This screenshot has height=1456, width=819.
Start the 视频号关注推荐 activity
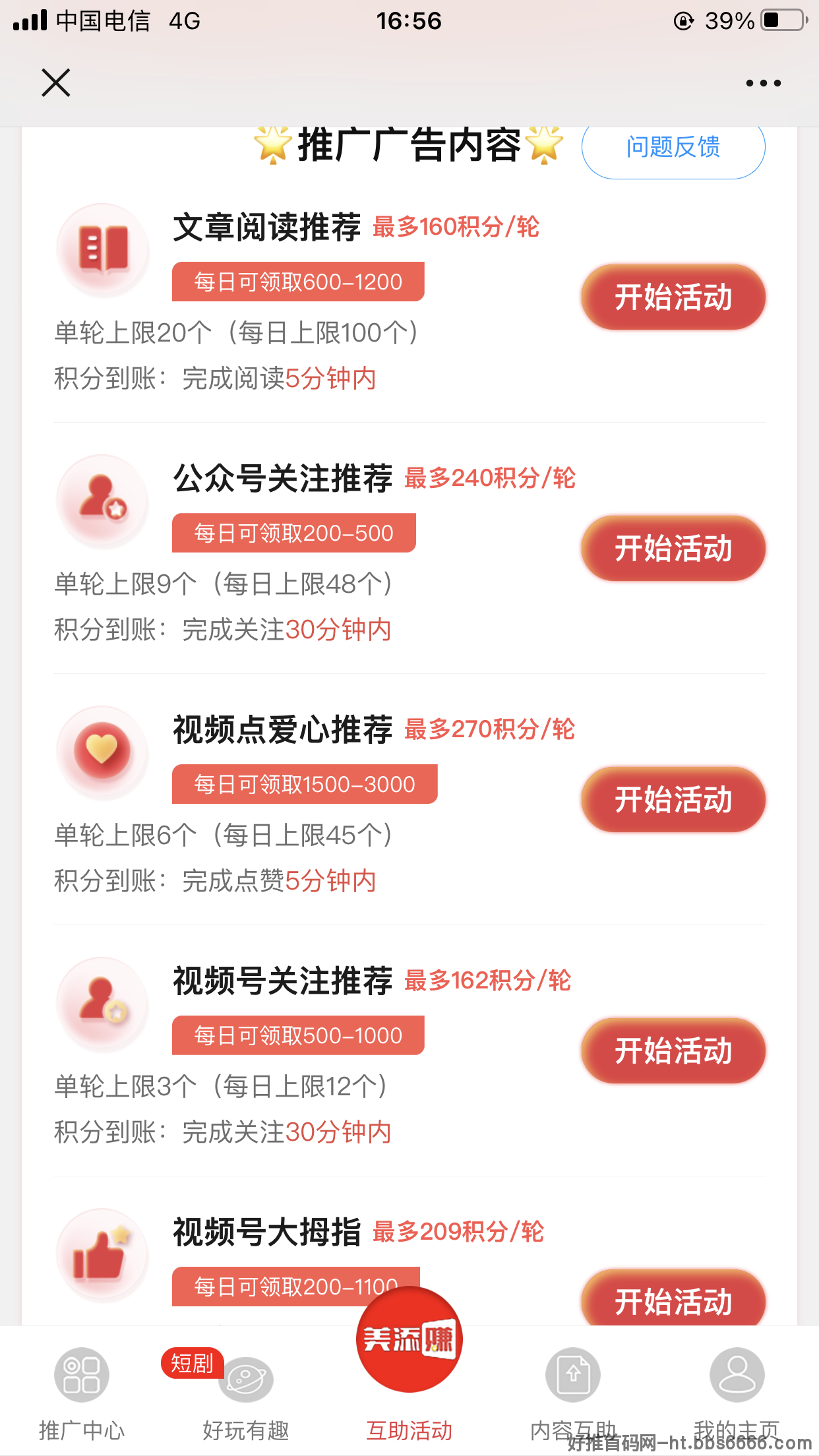coord(673,1051)
